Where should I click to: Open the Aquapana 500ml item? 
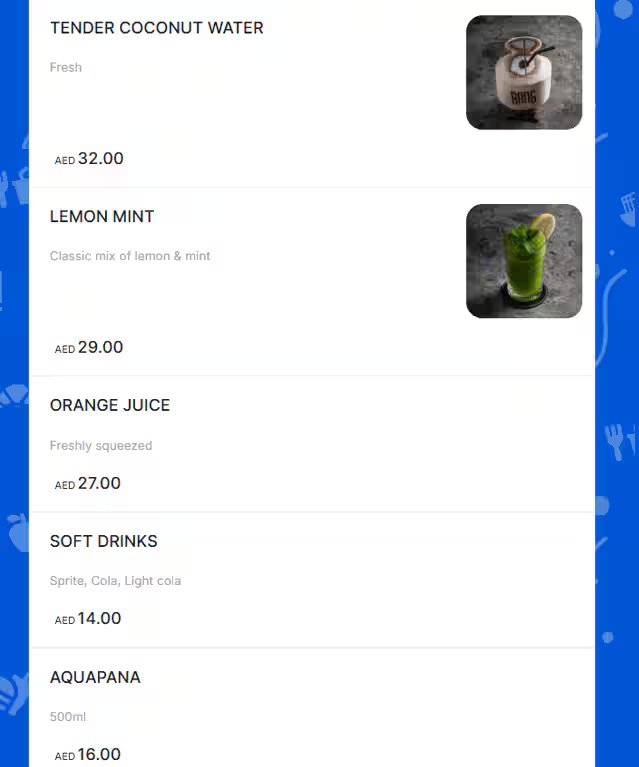click(x=96, y=678)
